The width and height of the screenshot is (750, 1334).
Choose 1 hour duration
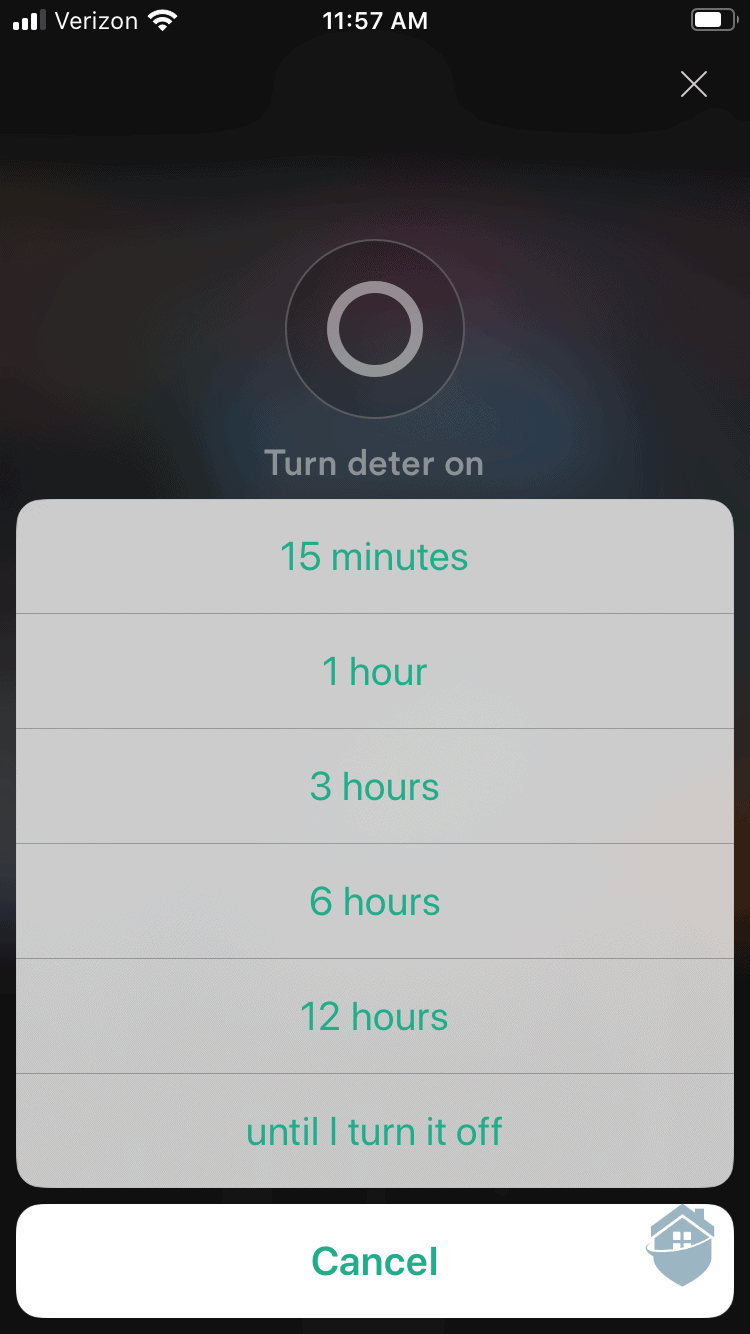(x=374, y=672)
